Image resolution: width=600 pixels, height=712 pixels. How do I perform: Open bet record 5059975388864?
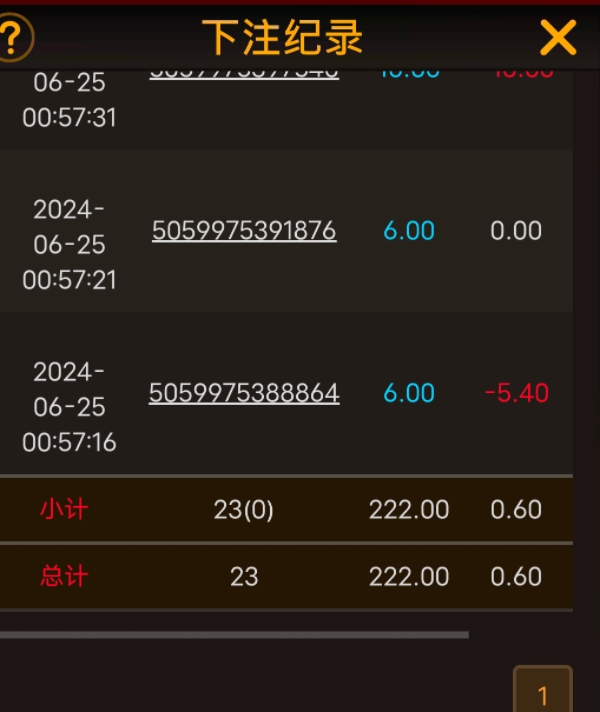click(x=244, y=393)
